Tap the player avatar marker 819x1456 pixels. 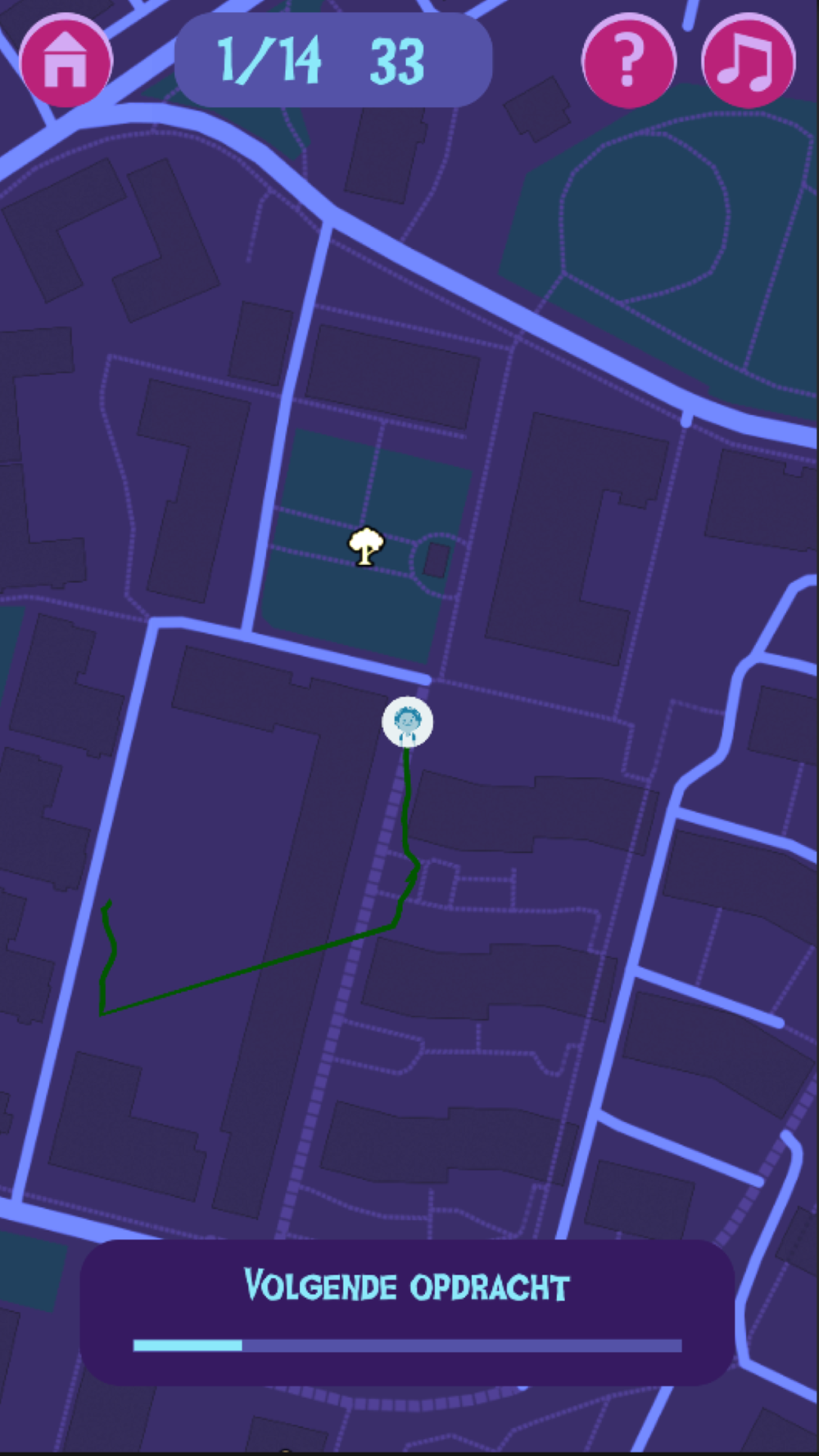coord(407,721)
